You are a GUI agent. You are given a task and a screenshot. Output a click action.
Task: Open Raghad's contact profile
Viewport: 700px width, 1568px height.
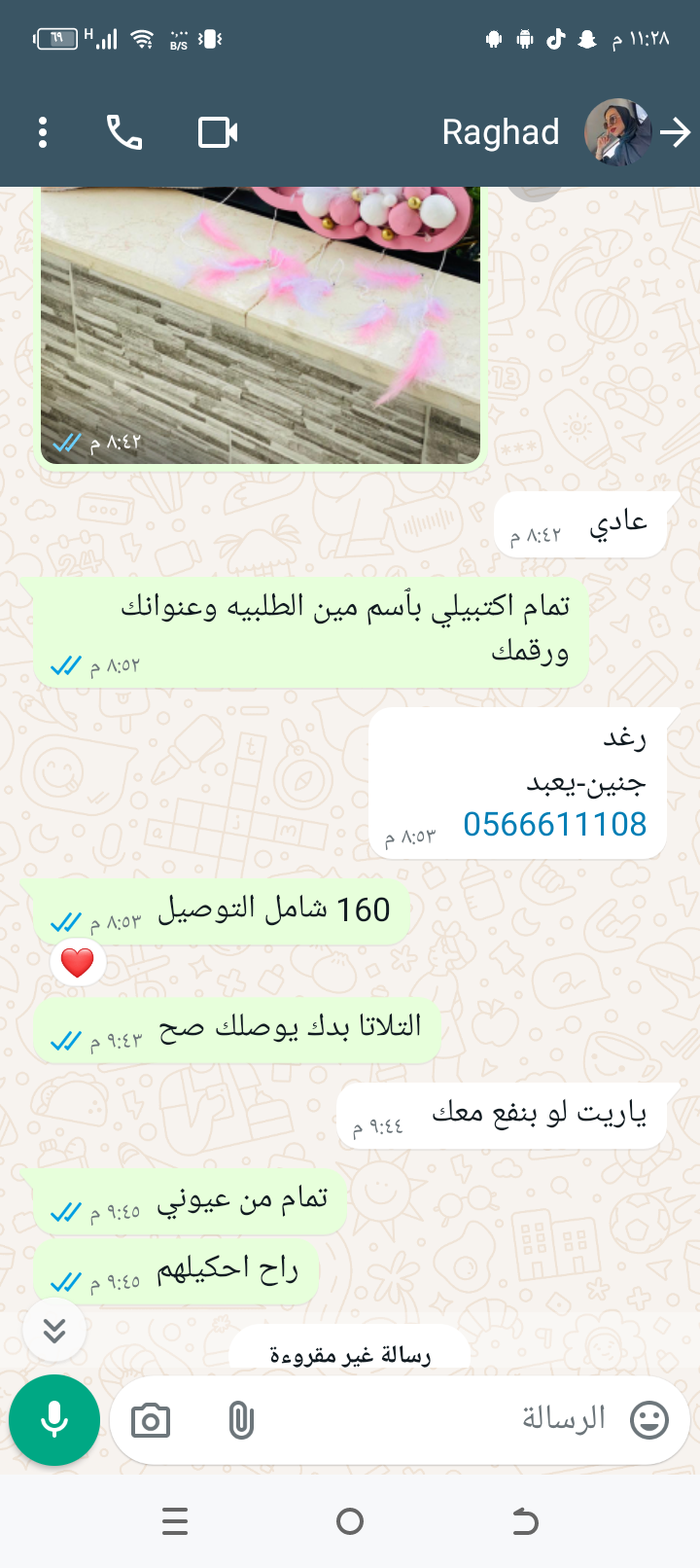point(502,132)
